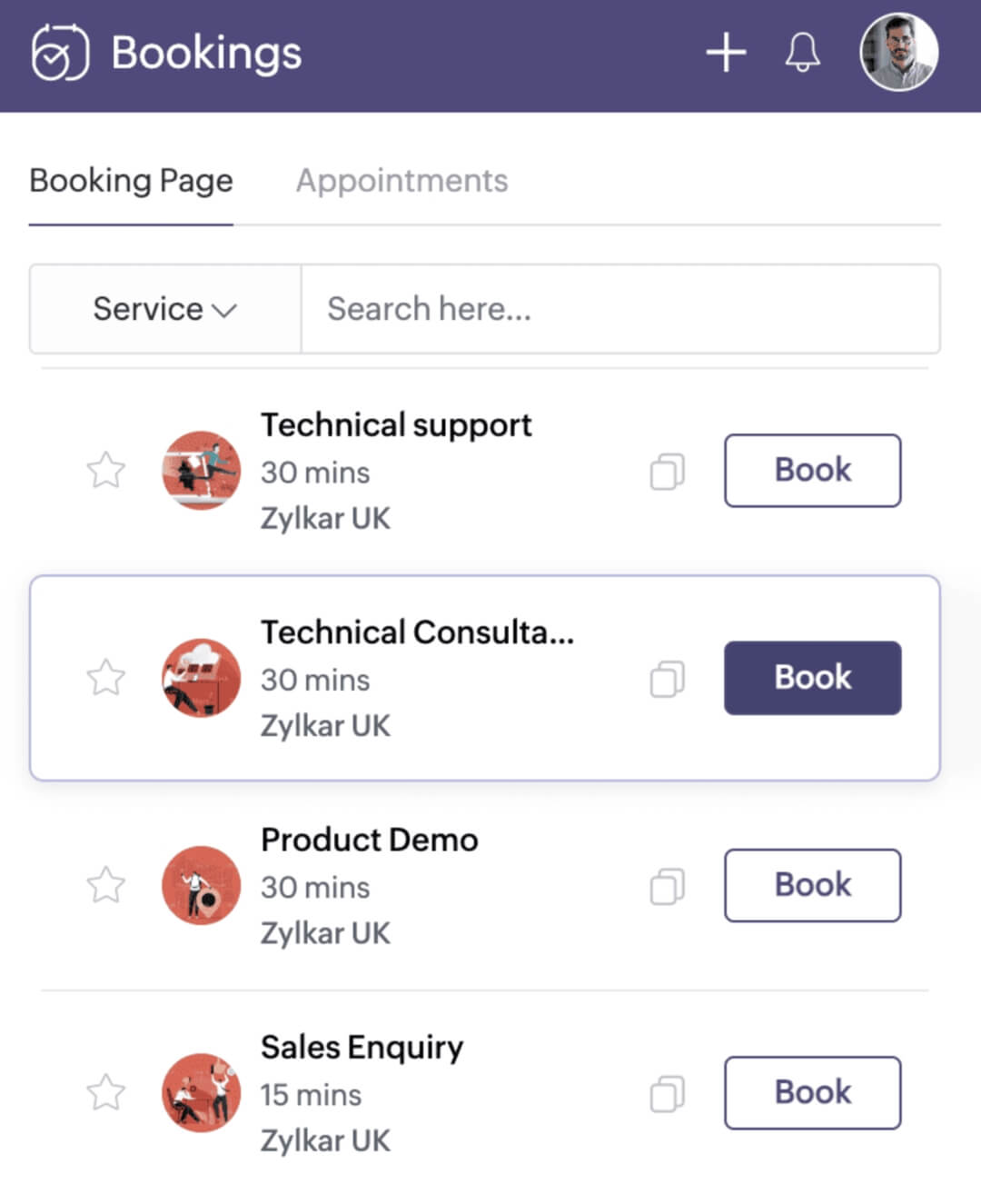Image resolution: width=981 pixels, height=1204 pixels.
Task: Copy the Technical Consultation booking link
Action: coord(667,679)
